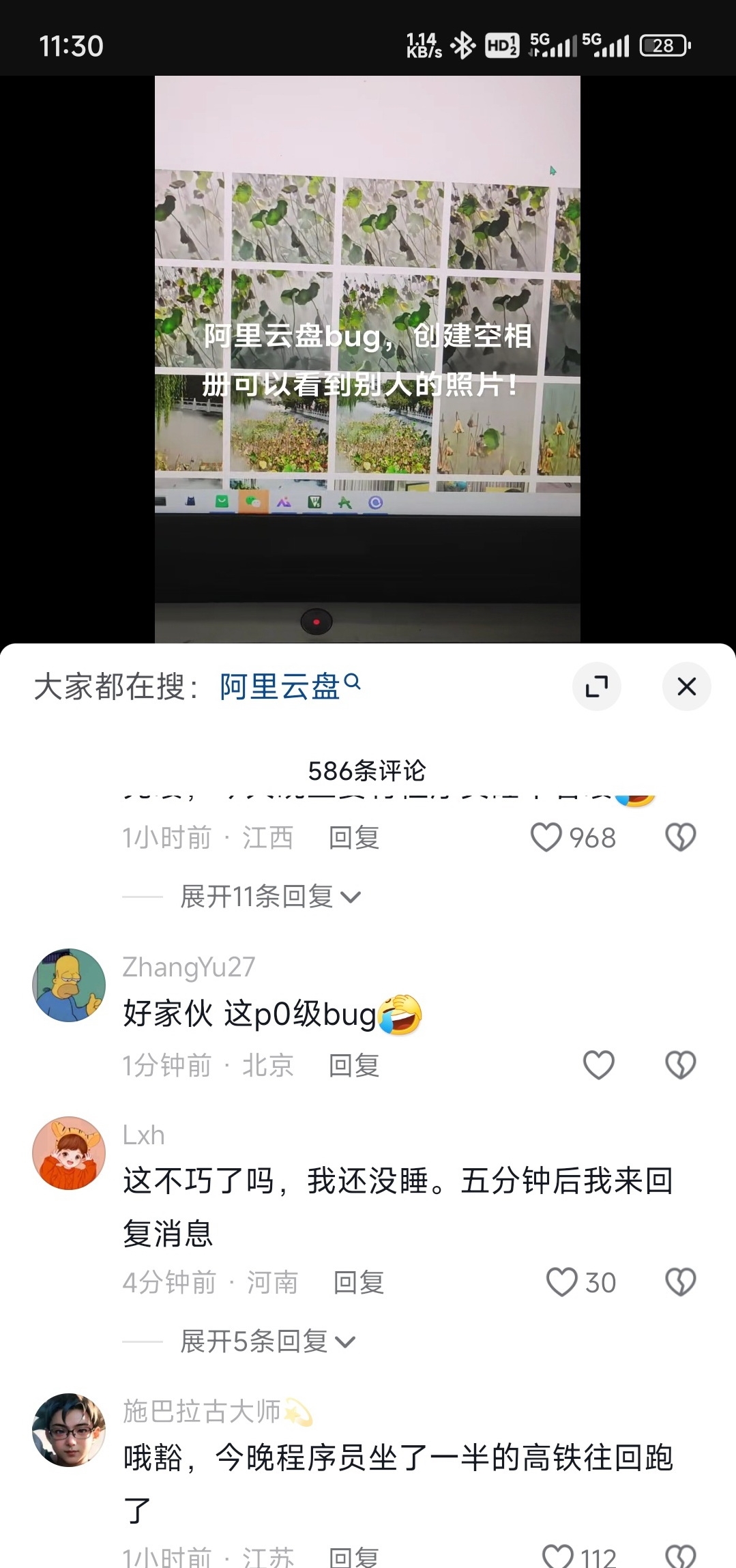This screenshot has width=736, height=1568.
Task: Dislike ZhangYu27's comment
Action: [680, 1064]
